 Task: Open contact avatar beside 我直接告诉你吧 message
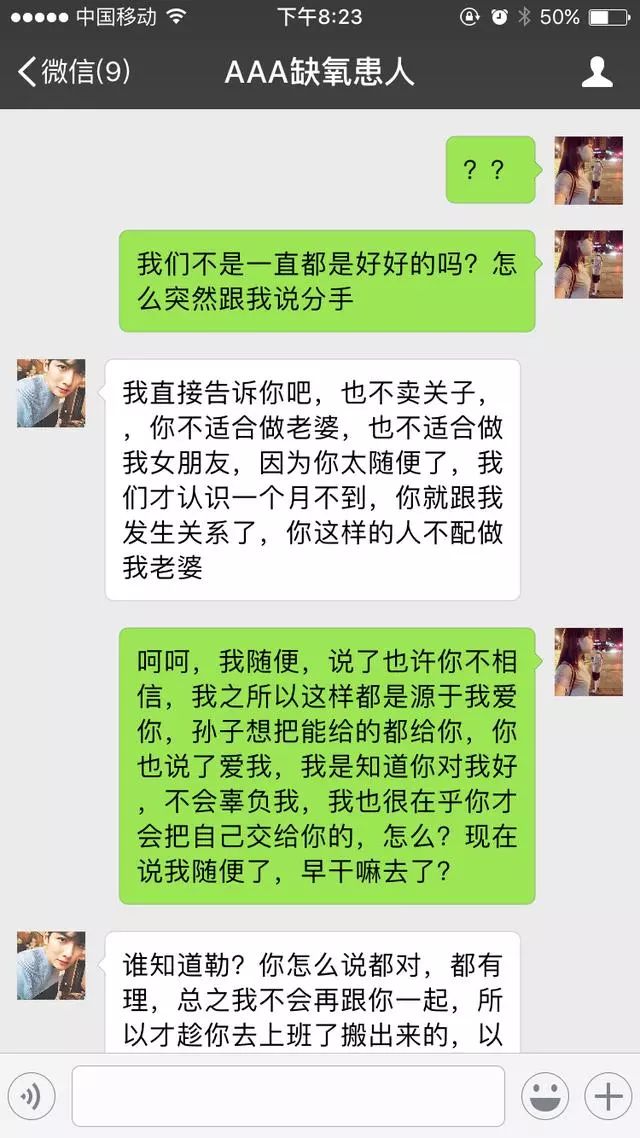pyautogui.click(x=51, y=393)
